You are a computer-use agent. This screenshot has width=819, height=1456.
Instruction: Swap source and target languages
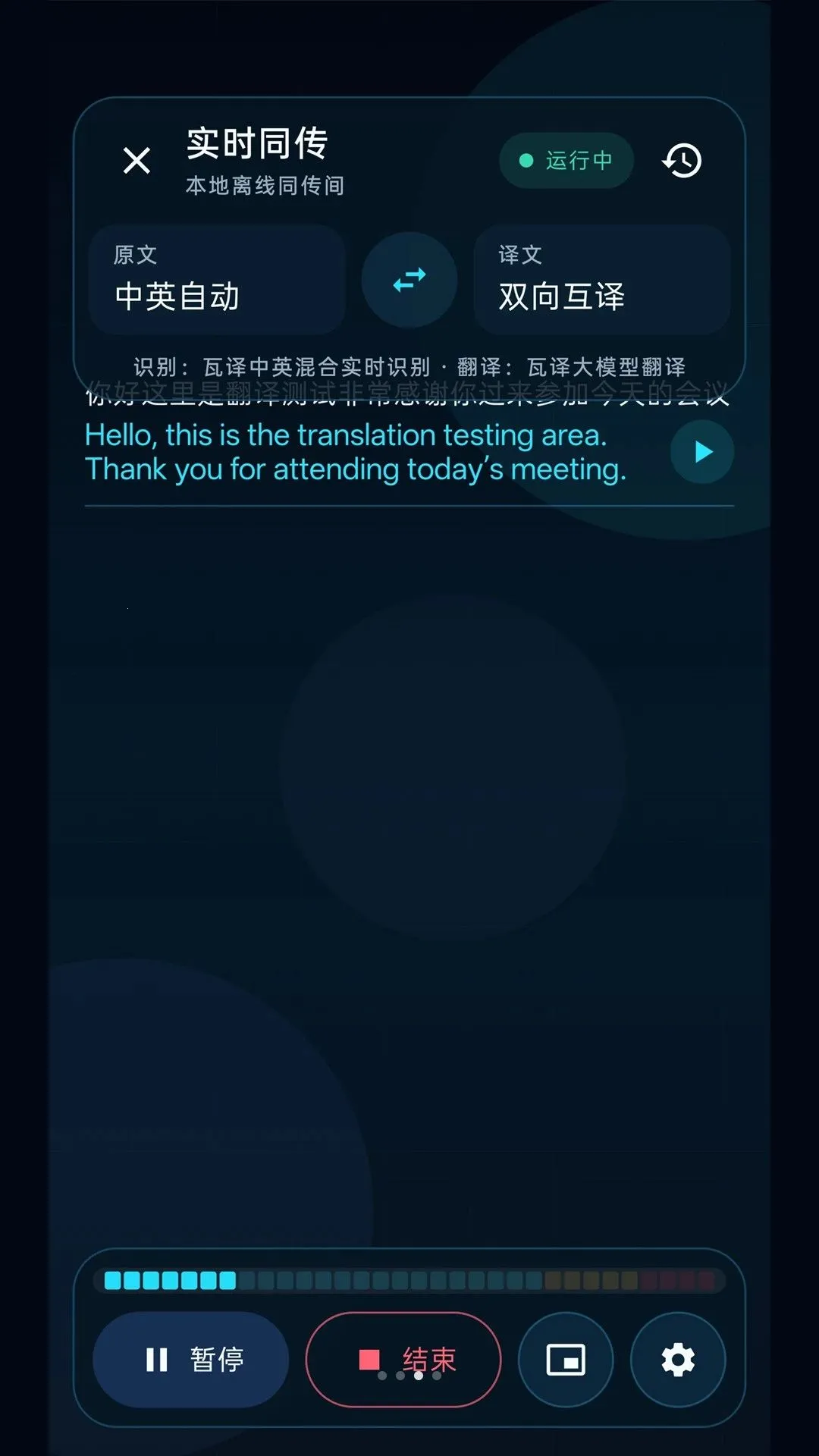(x=409, y=280)
